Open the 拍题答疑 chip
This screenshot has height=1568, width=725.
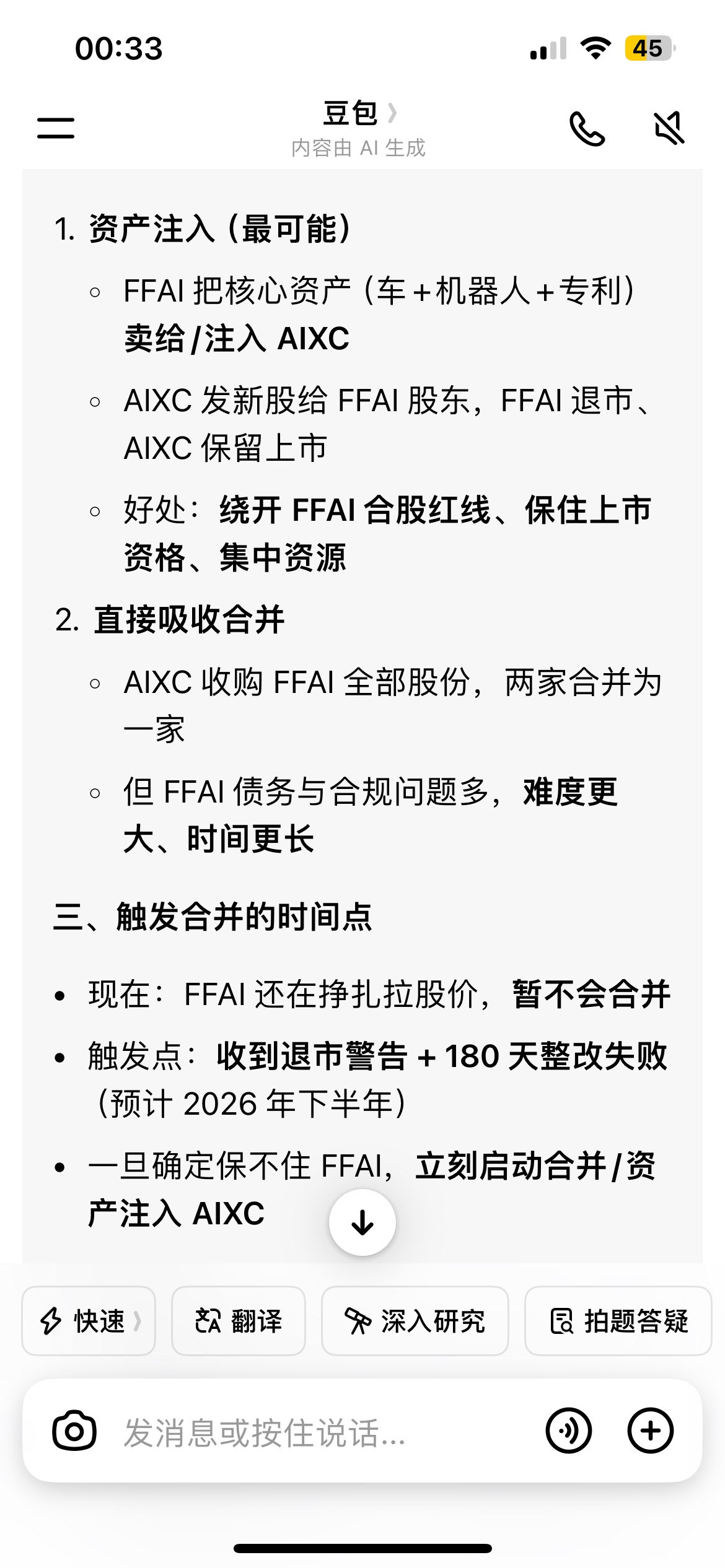(618, 1321)
